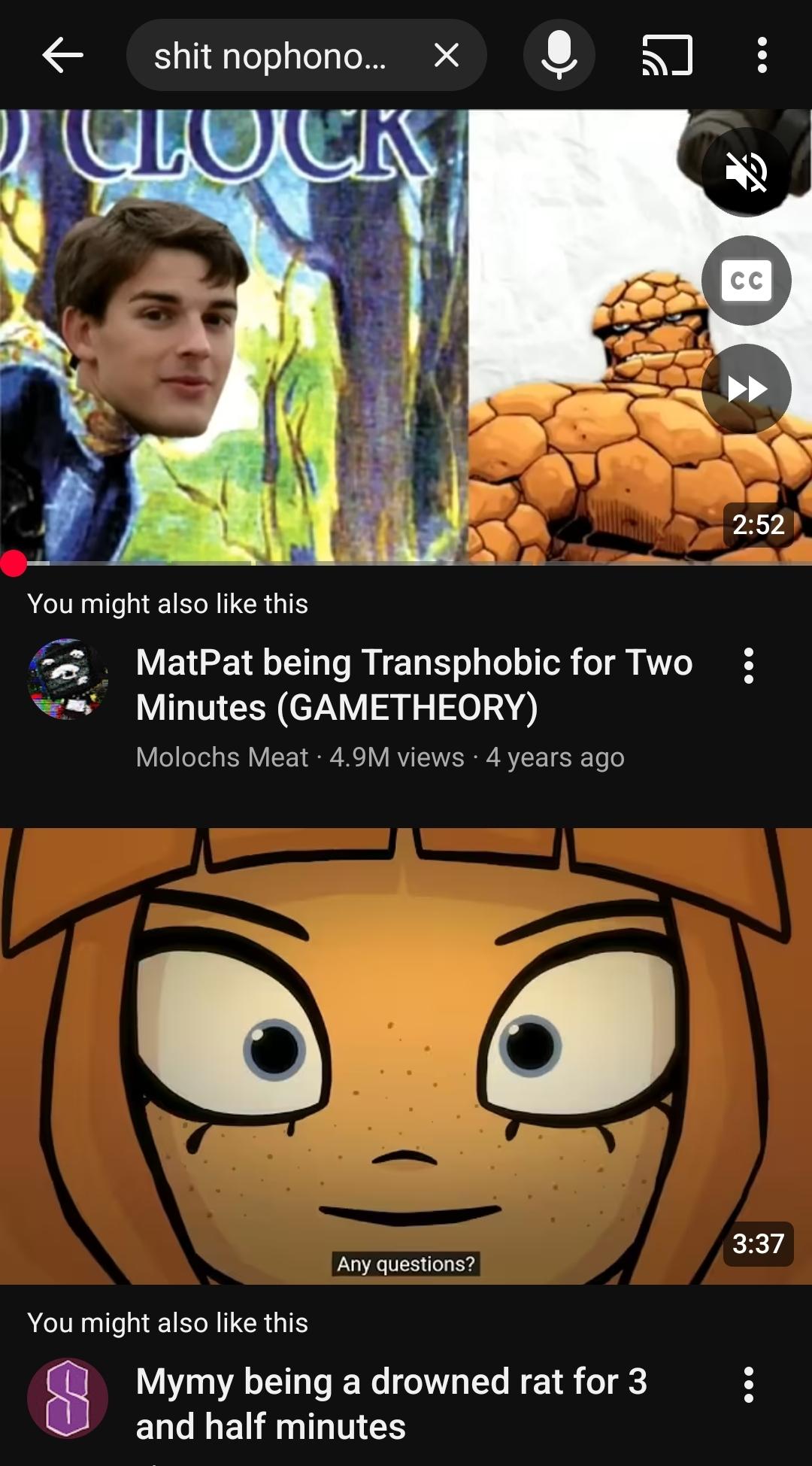Play the MatPat video thumbnail

pyautogui.click(x=338, y=338)
